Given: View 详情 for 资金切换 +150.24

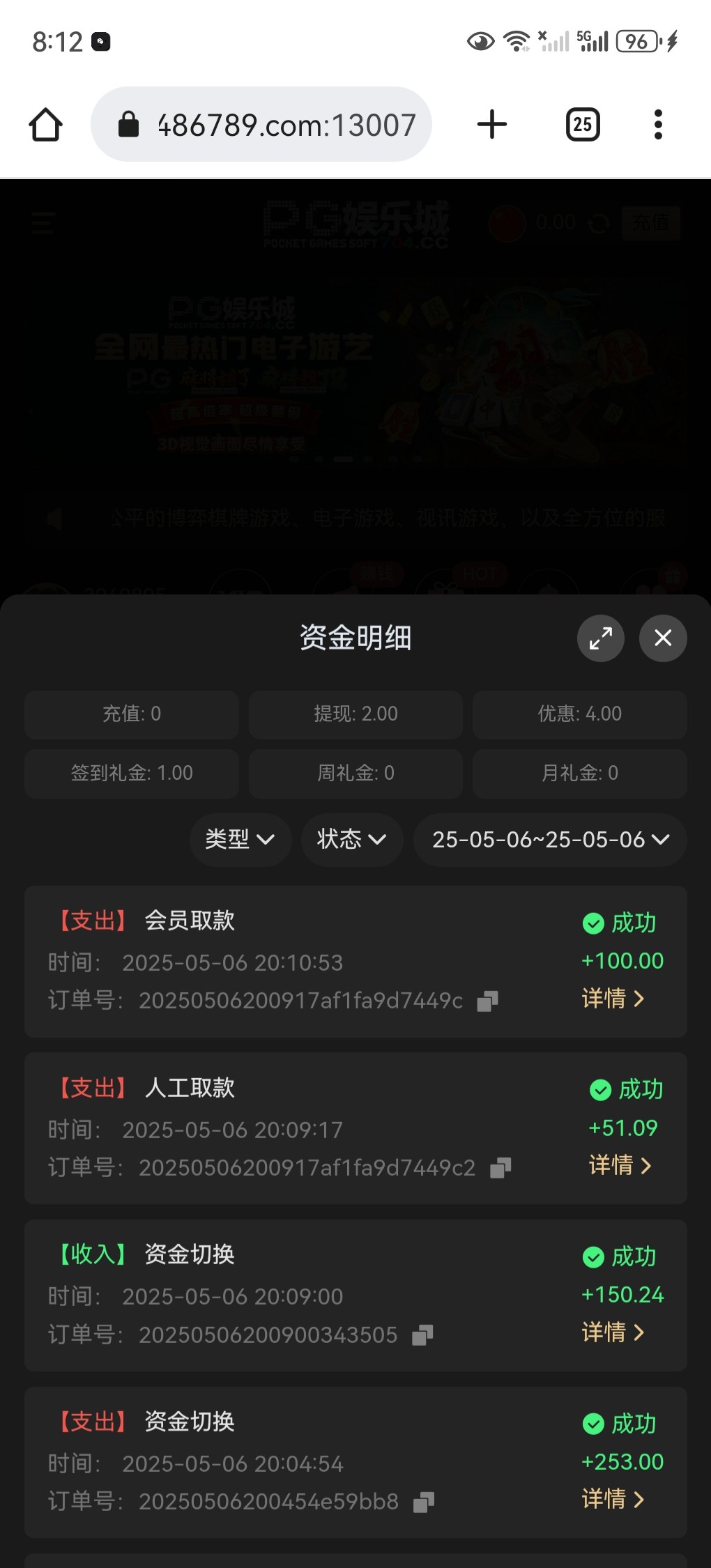Looking at the screenshot, I should (x=613, y=1332).
